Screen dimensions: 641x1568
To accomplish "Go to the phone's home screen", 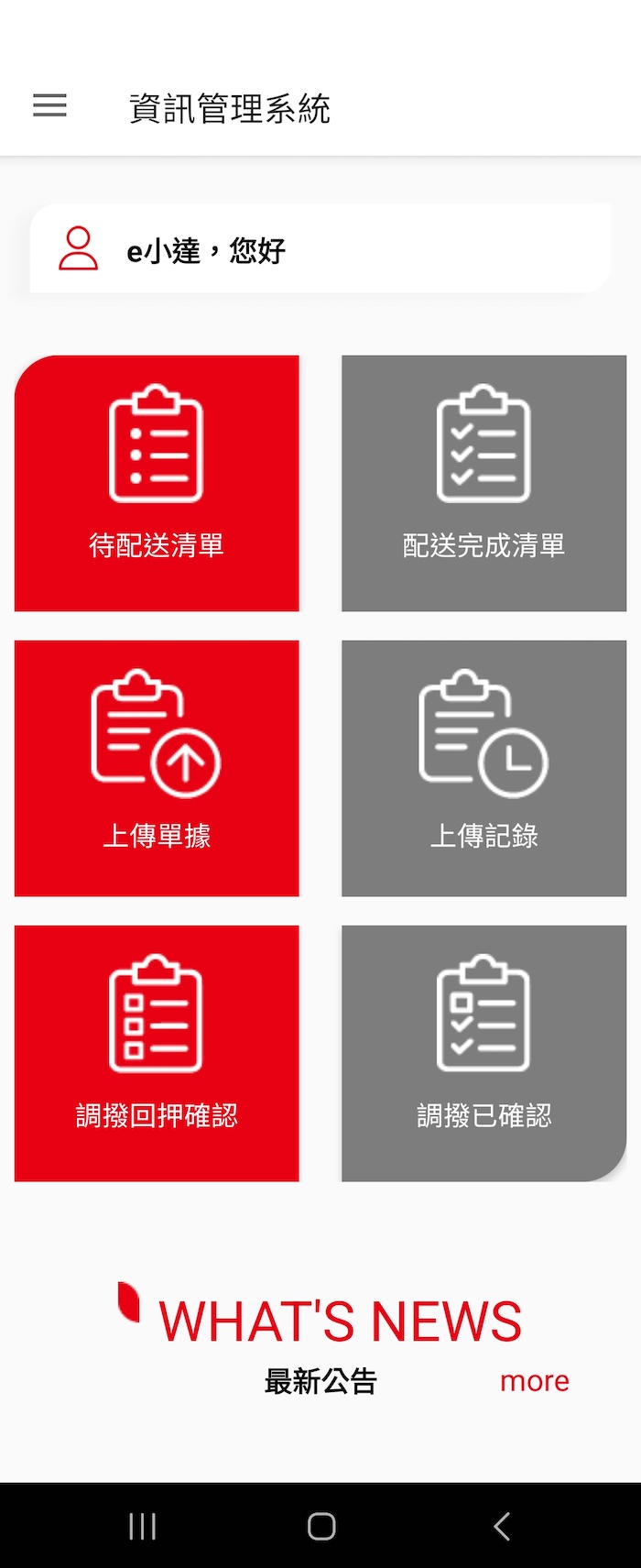I will coord(321,1526).
